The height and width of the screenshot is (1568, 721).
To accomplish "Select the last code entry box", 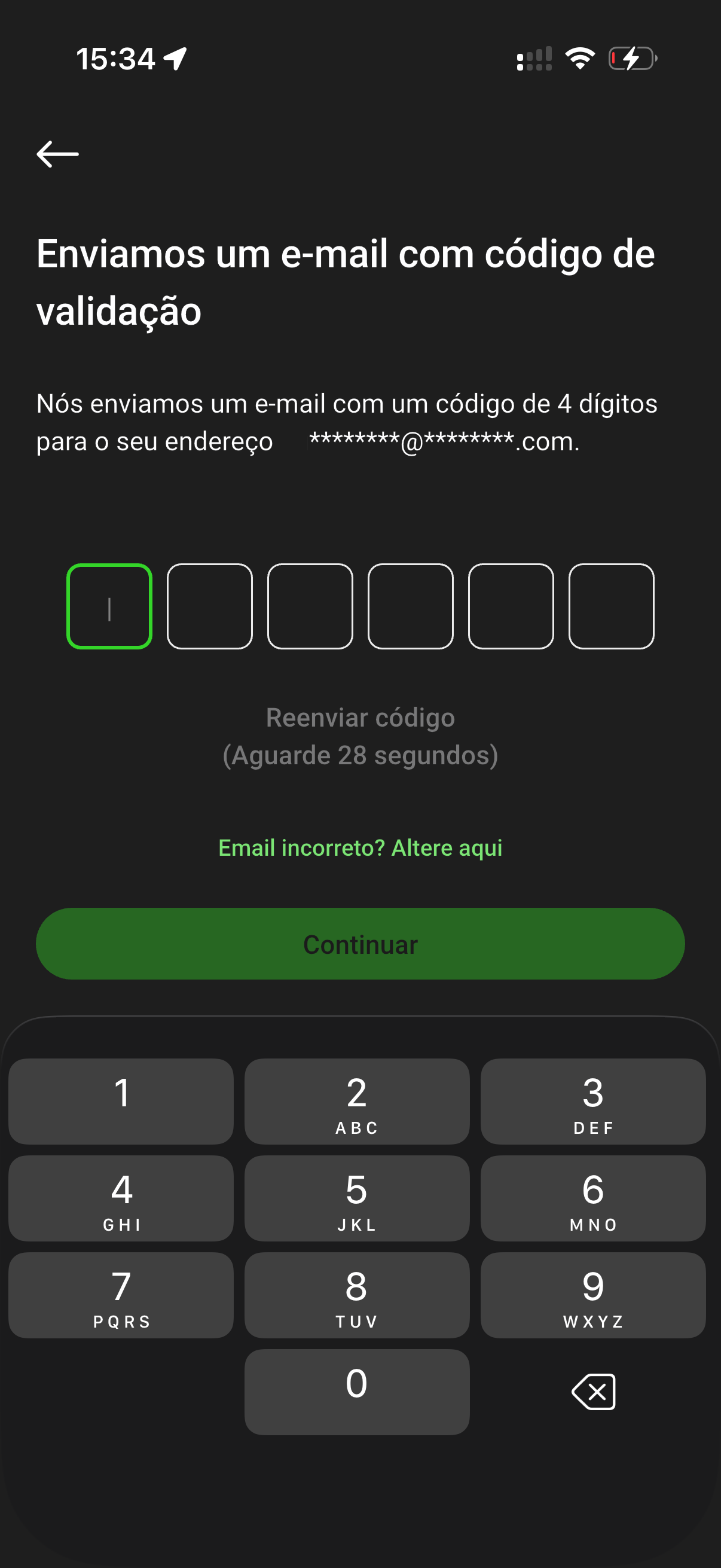I will click(611, 607).
